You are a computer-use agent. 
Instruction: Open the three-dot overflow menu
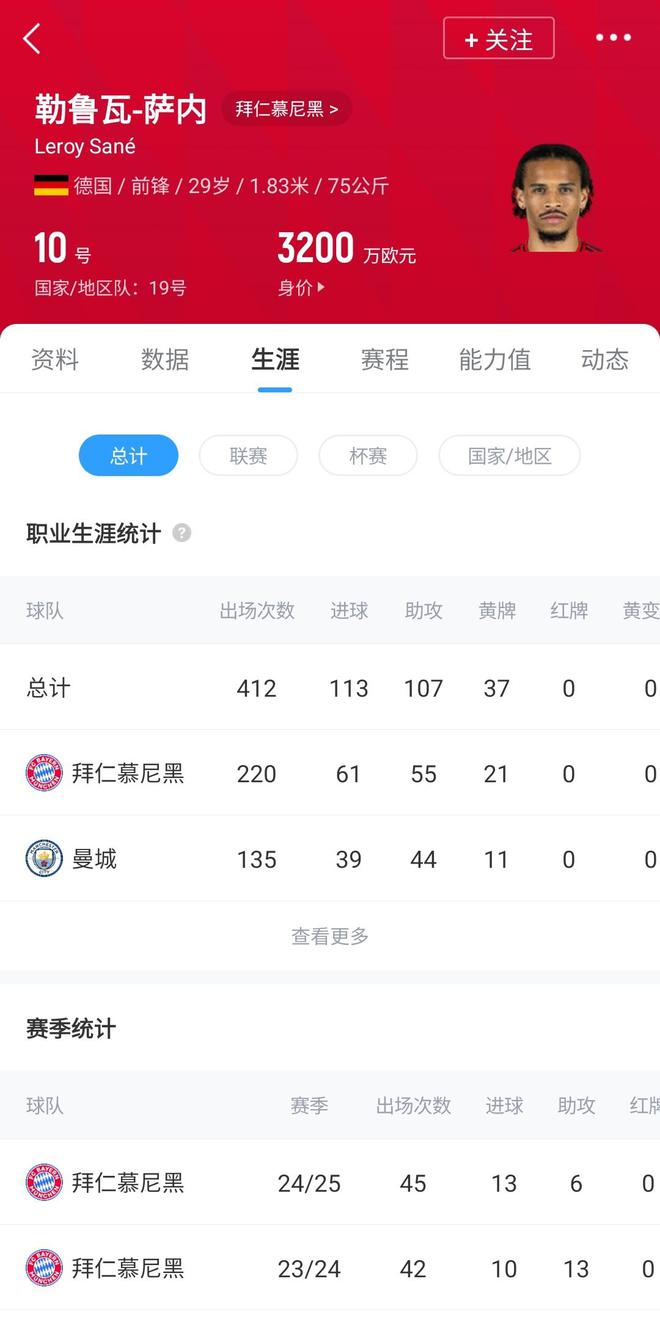pos(613,38)
